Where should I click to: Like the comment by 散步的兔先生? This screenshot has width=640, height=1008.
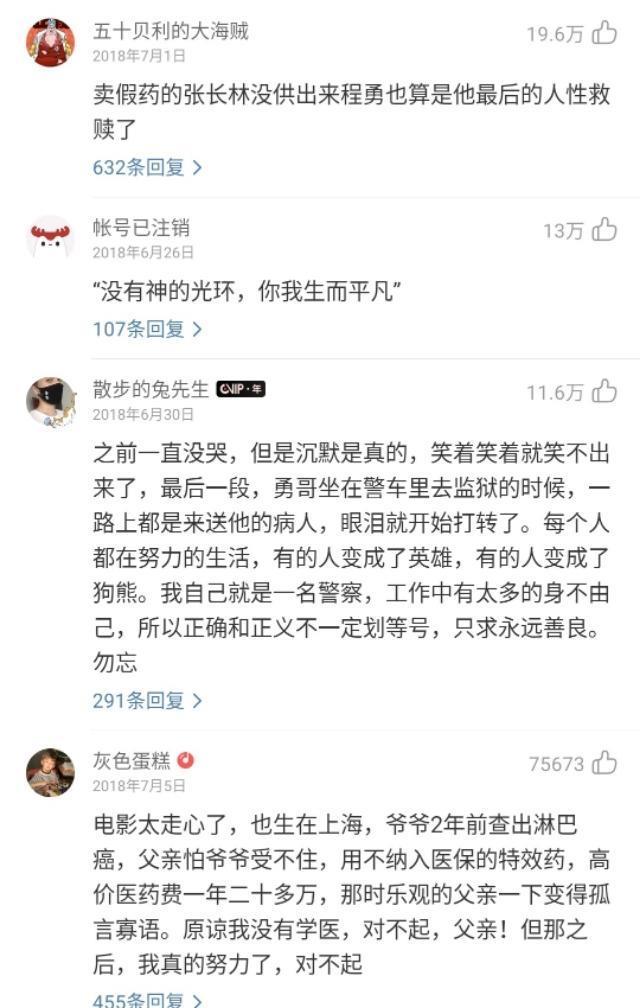(604, 392)
